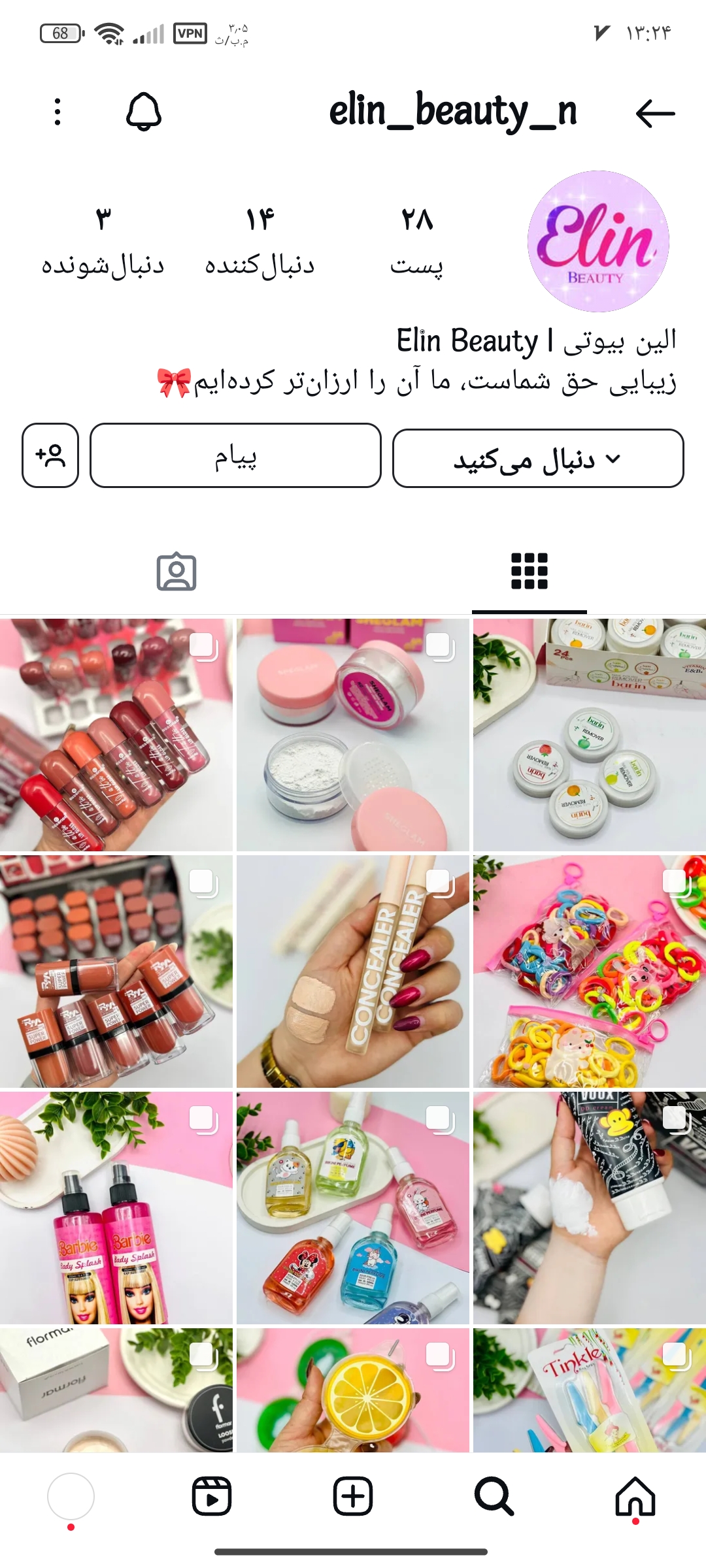Tap the suggested people add-user button
Viewport: 706px width, 1568px height.
pos(50,455)
